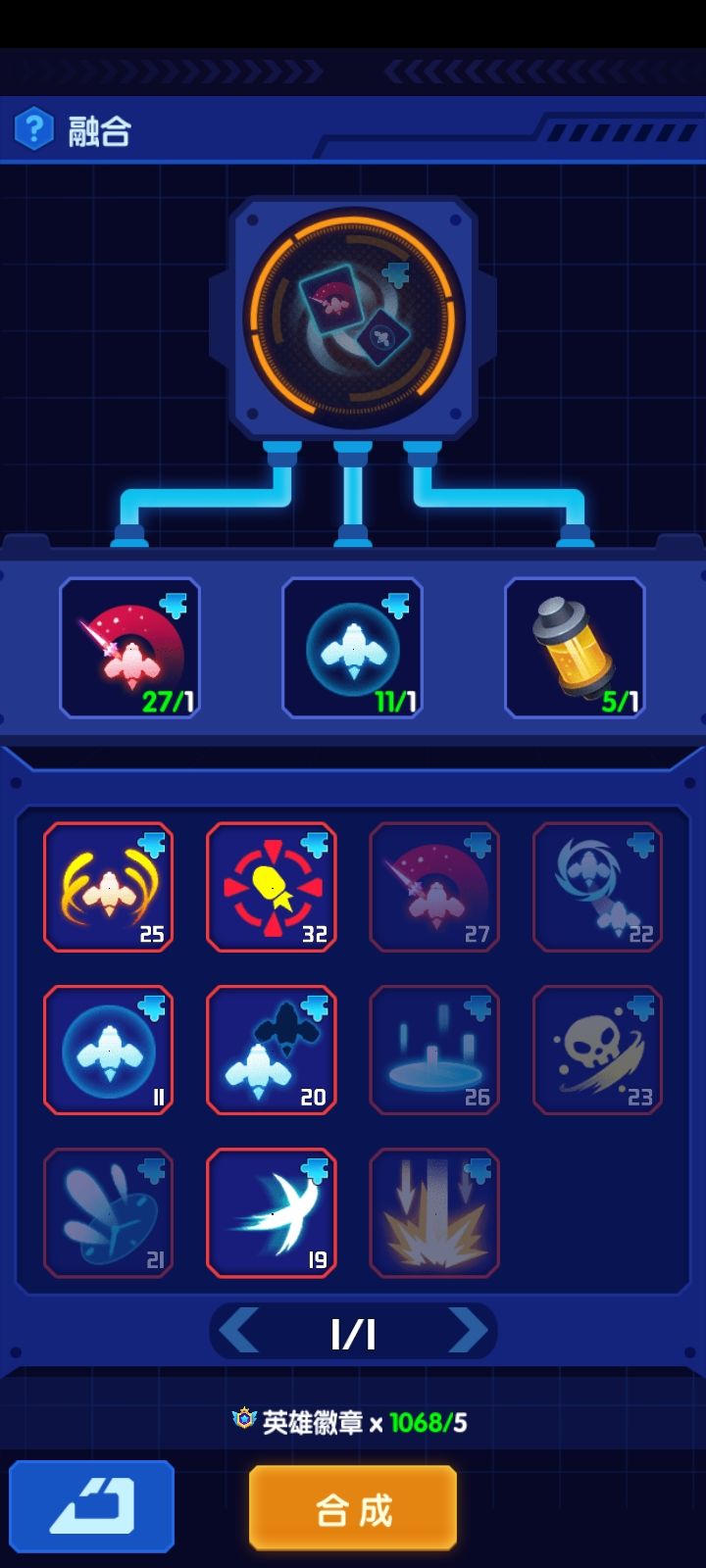Remove the yellow capsule item from fusion slot
Image resolution: width=706 pixels, height=1568 pixels.
click(574, 647)
